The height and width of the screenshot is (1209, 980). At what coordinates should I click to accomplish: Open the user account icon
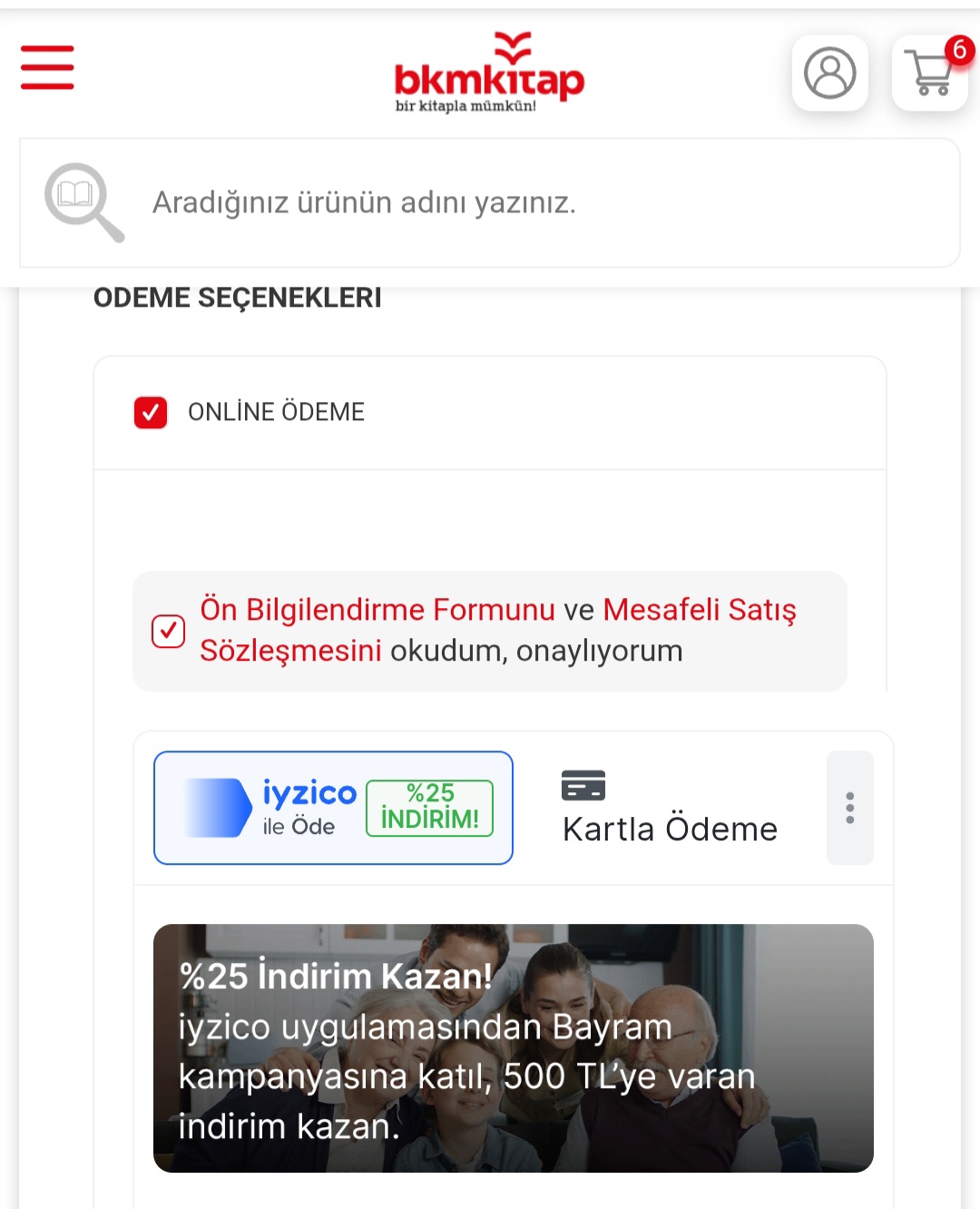coord(829,74)
